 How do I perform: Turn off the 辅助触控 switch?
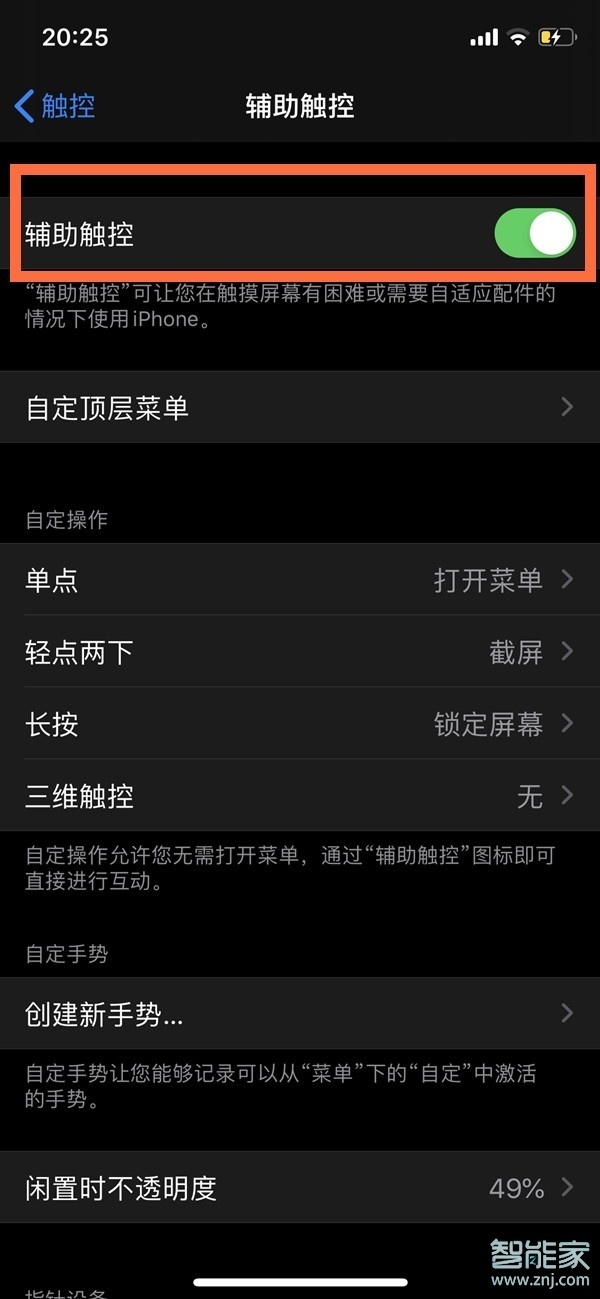point(535,235)
